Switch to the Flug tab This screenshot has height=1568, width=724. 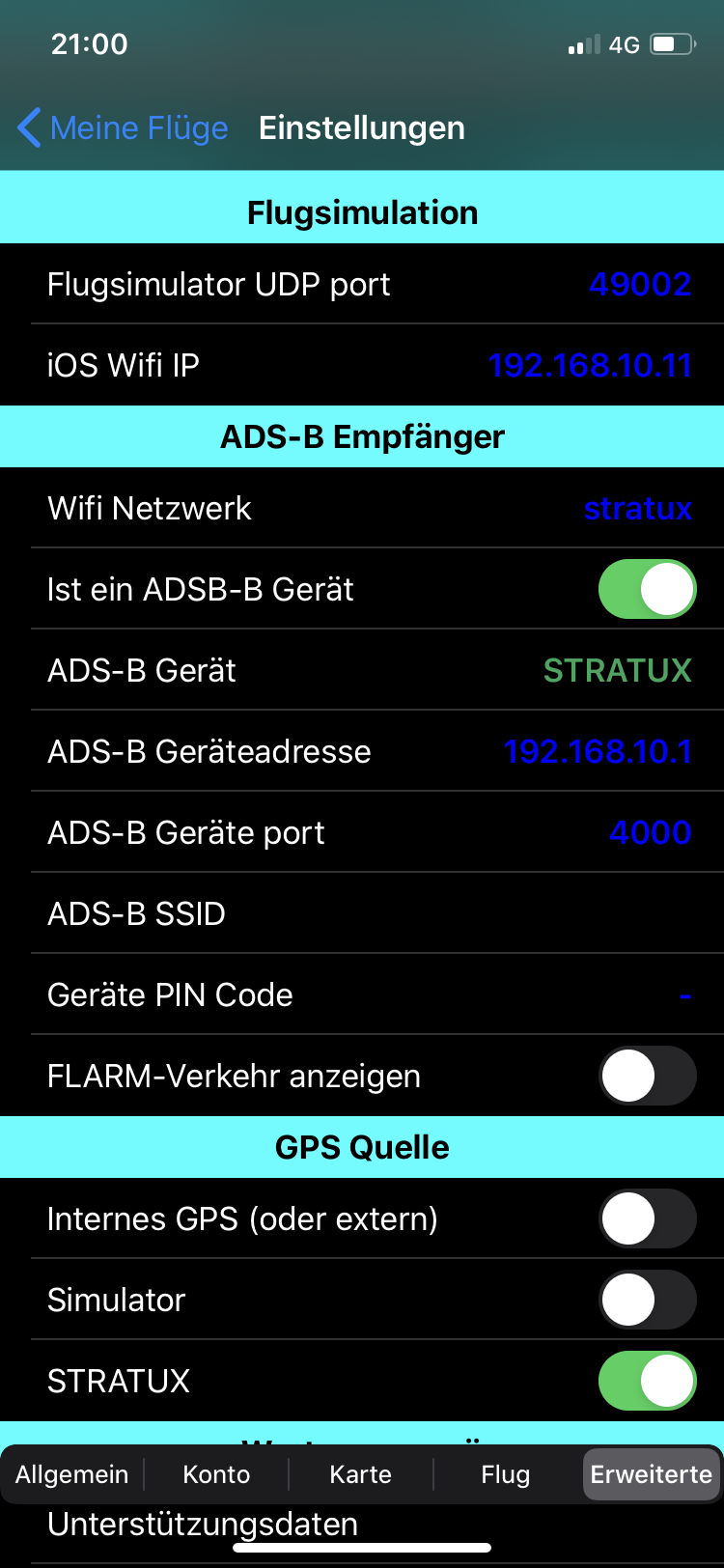point(506,1474)
